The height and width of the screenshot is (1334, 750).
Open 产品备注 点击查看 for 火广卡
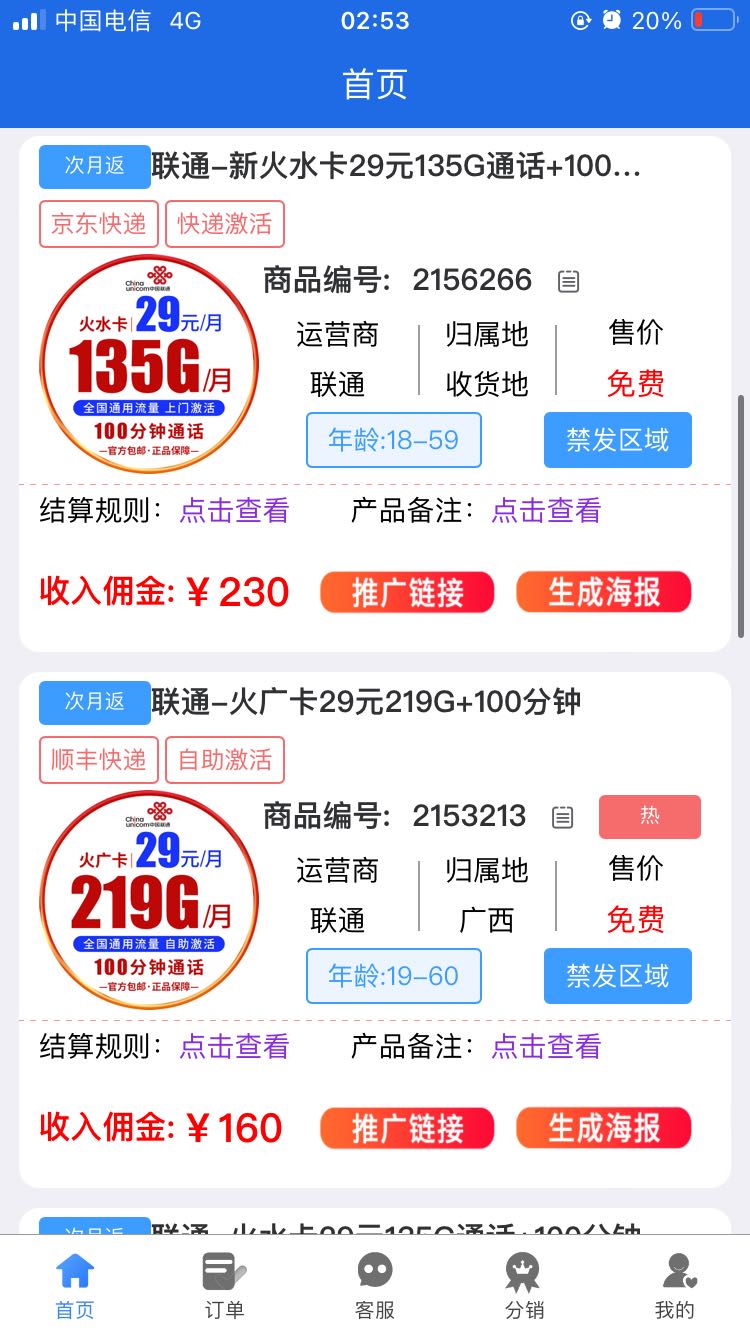tap(546, 1047)
